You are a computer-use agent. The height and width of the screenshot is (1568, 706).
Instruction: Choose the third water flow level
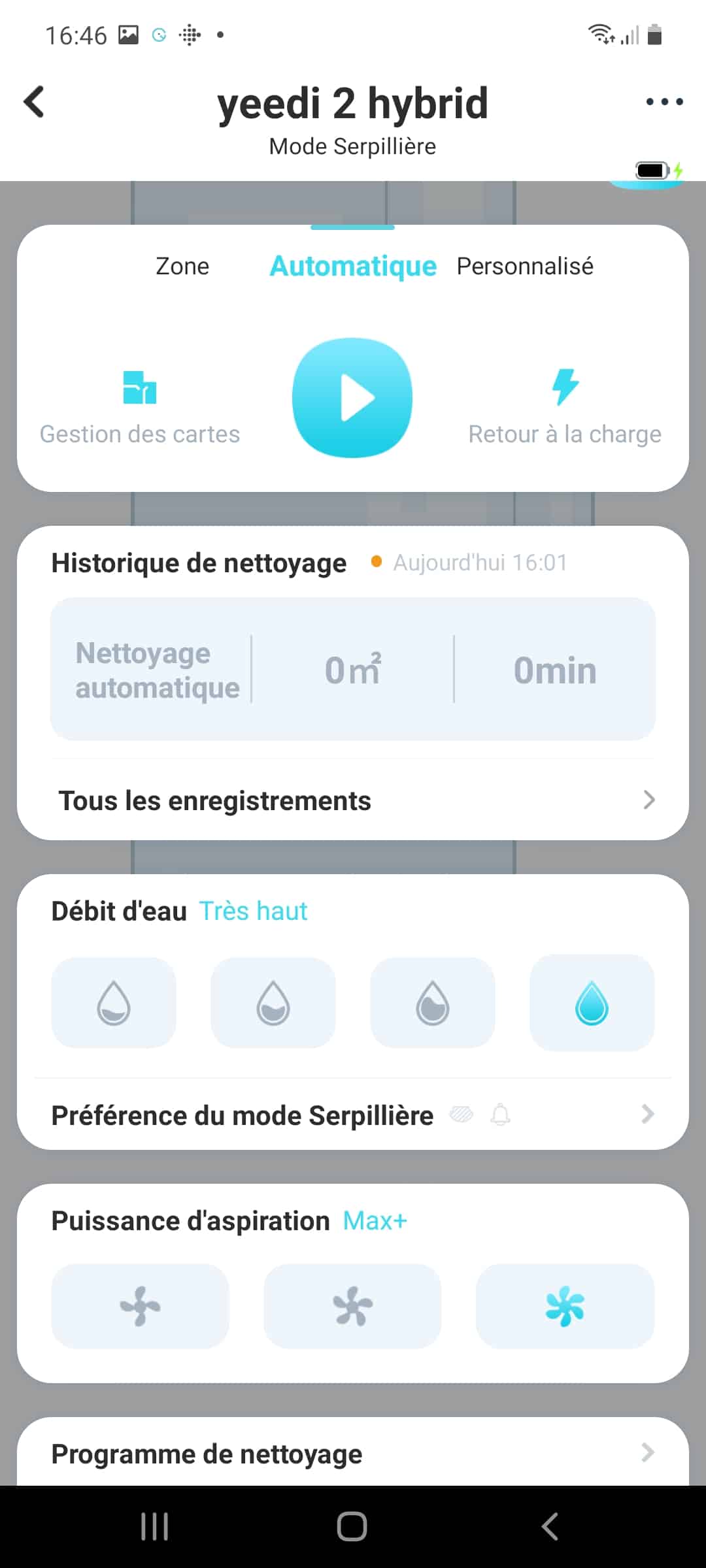click(433, 1002)
